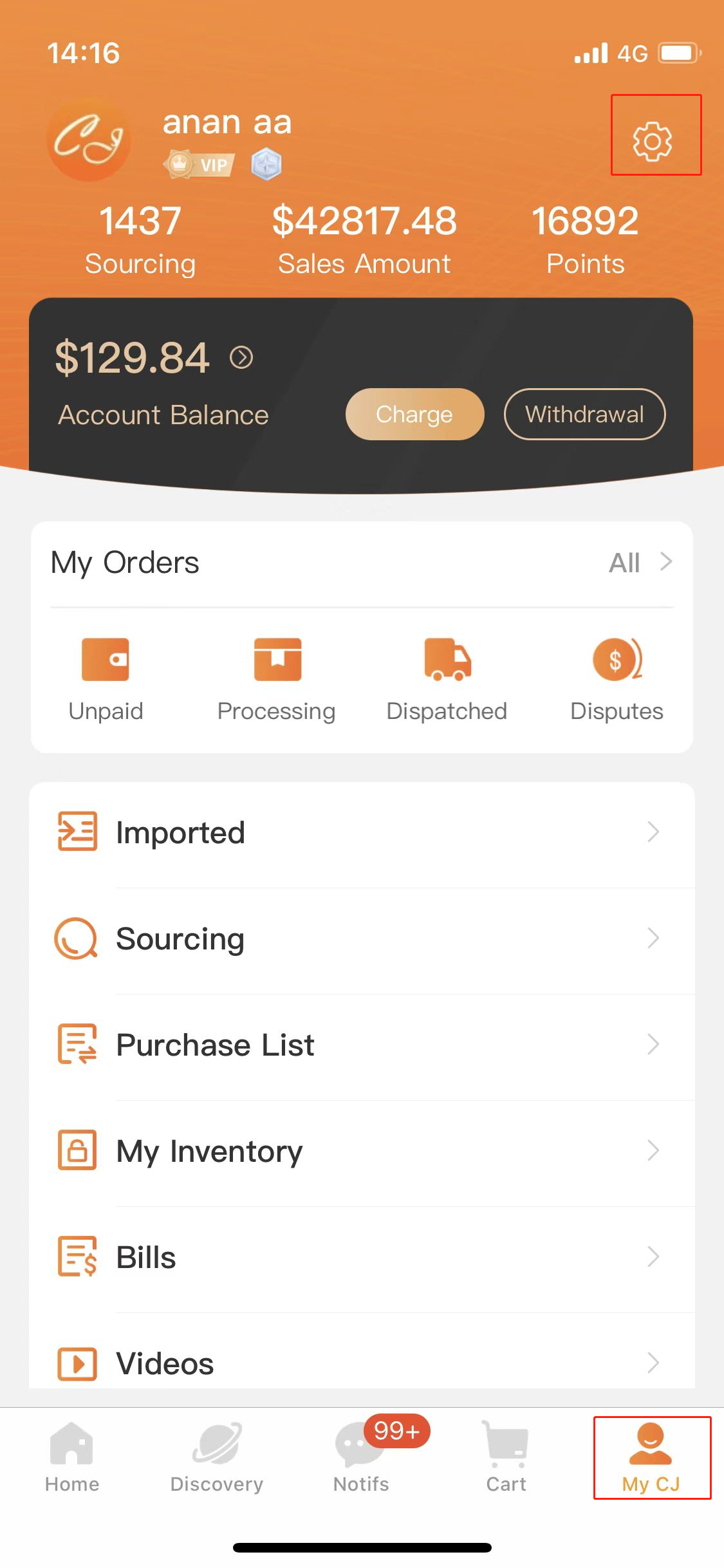Open the Sourcing list row
724x1568 pixels.
coord(360,938)
